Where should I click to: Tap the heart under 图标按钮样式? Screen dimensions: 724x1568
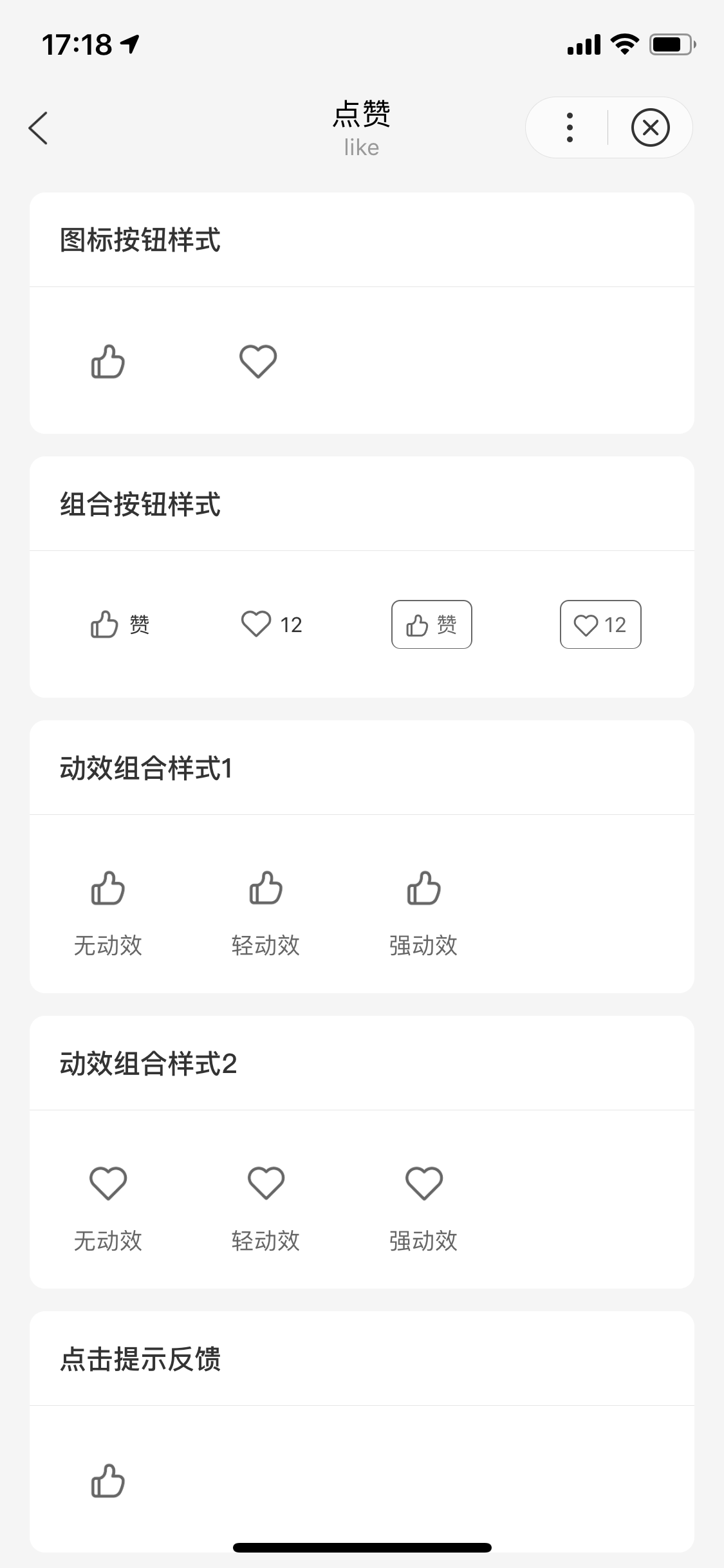[258, 362]
